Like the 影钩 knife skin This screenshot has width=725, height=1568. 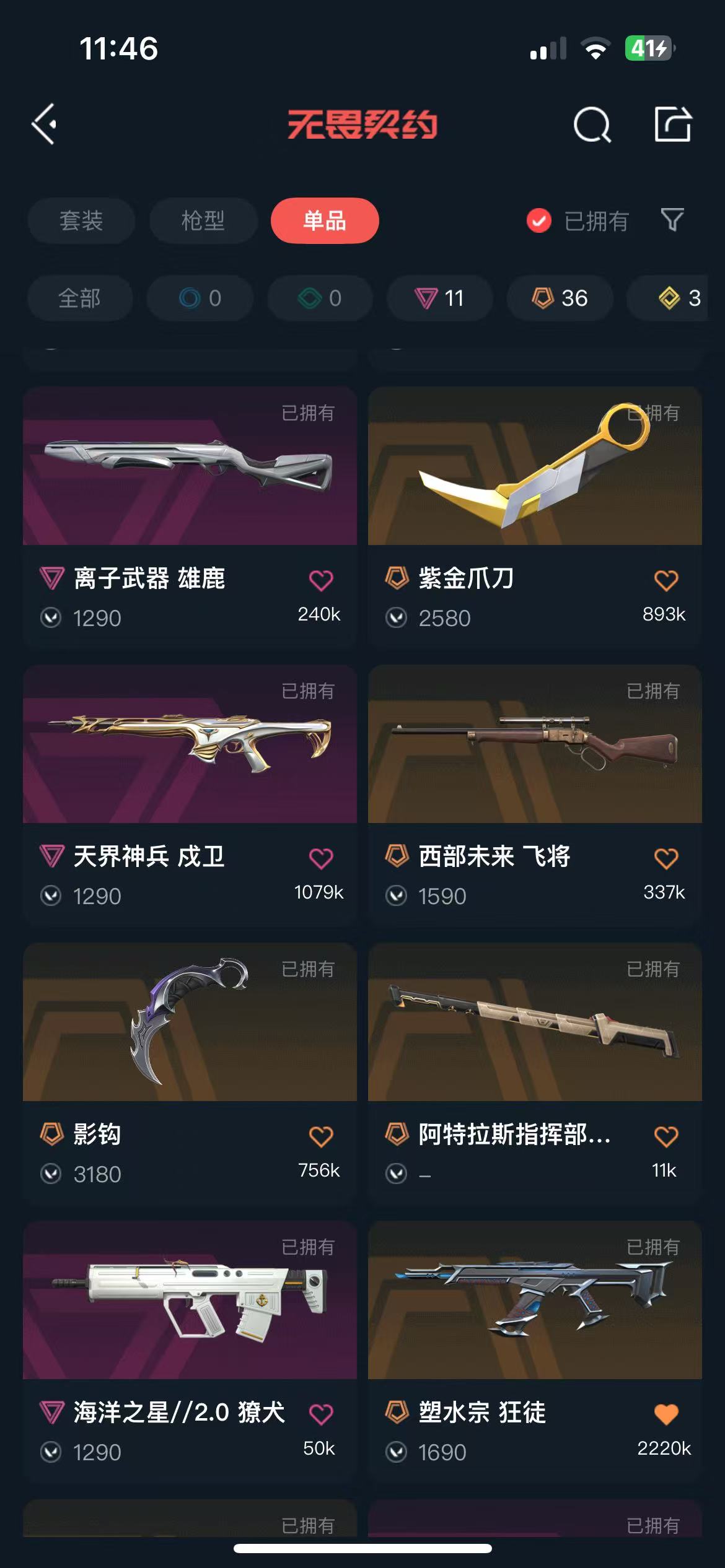point(321,1136)
